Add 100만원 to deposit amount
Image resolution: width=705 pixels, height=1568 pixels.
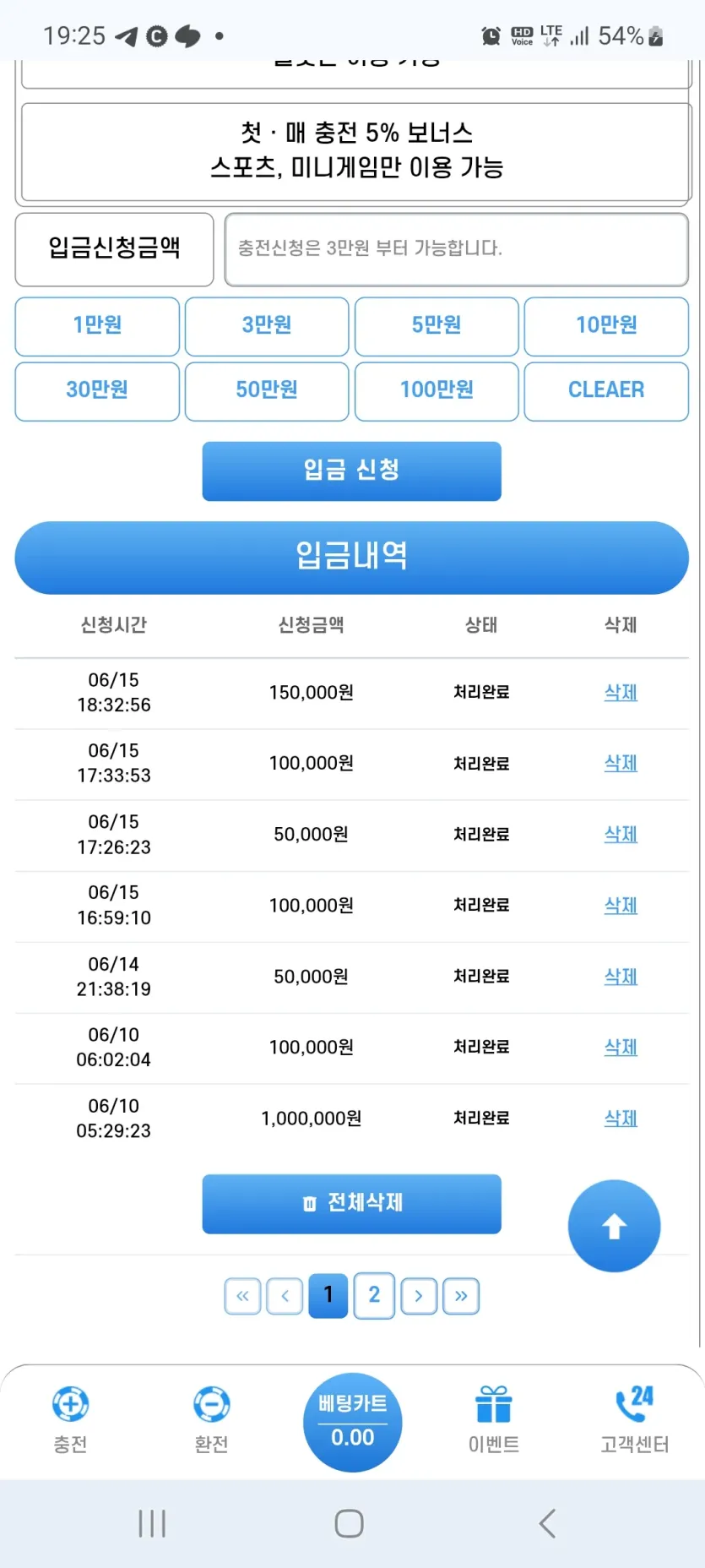(437, 390)
